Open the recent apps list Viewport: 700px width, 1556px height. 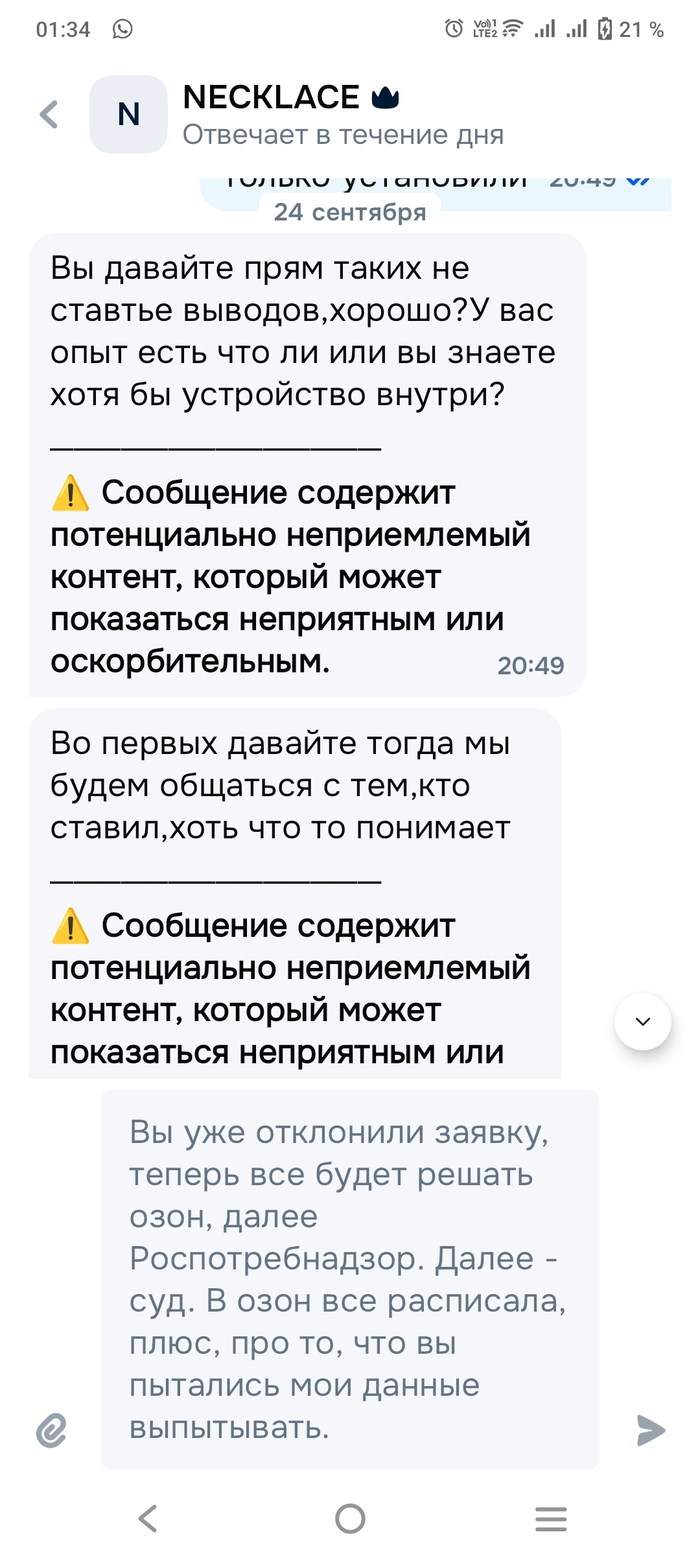(x=551, y=1518)
